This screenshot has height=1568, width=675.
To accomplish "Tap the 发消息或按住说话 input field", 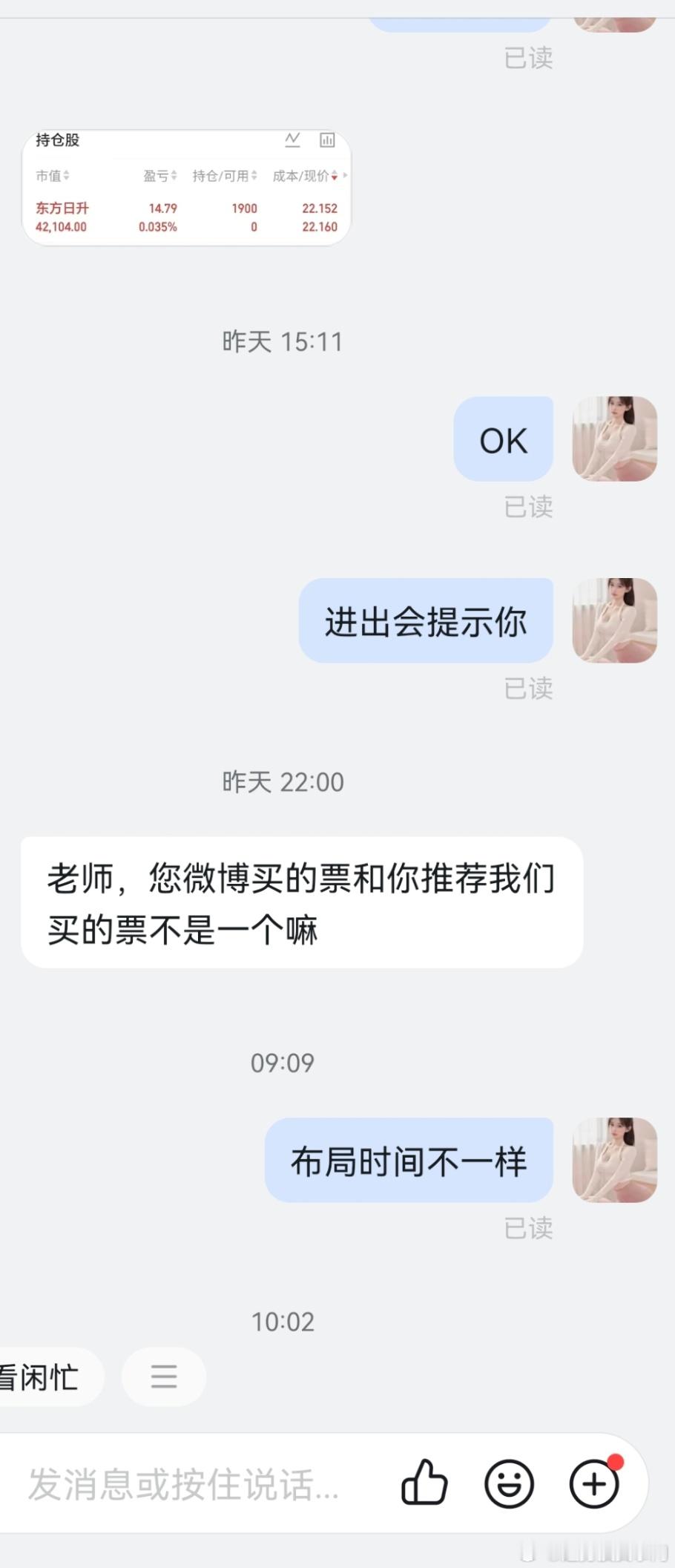I will click(x=182, y=1485).
